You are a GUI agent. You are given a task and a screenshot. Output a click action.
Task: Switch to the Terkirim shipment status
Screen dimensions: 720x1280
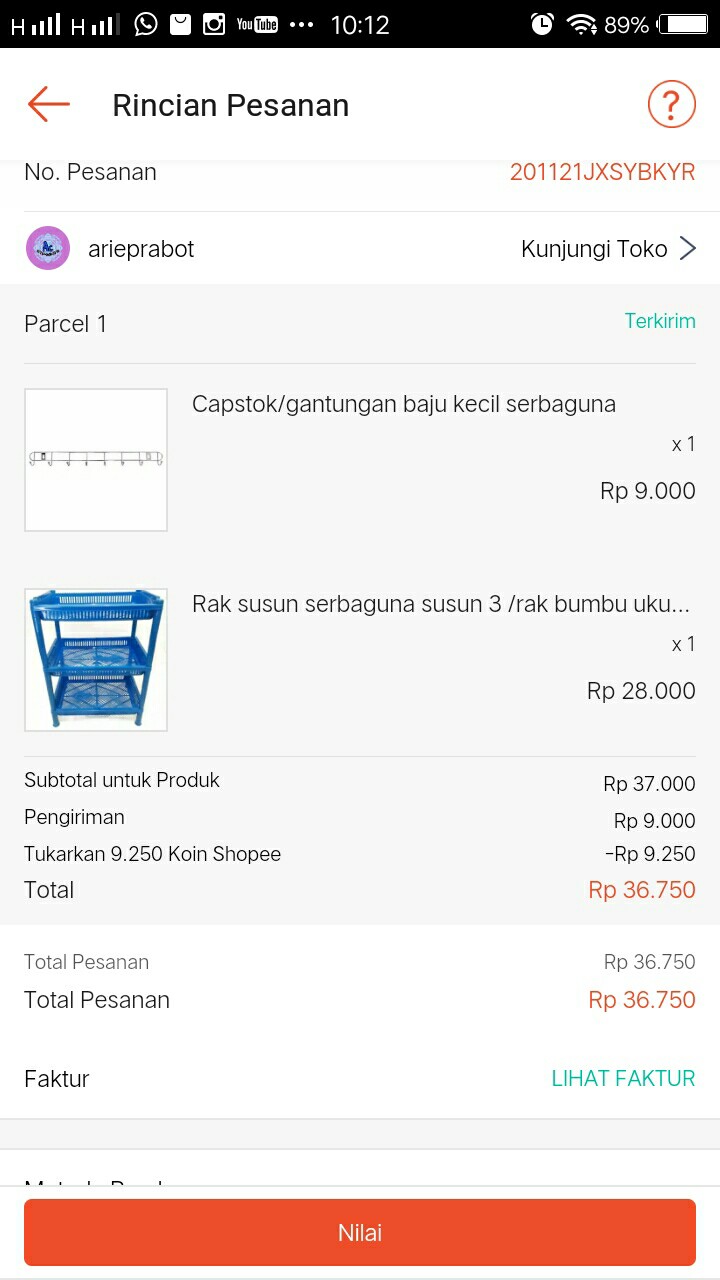click(x=660, y=321)
